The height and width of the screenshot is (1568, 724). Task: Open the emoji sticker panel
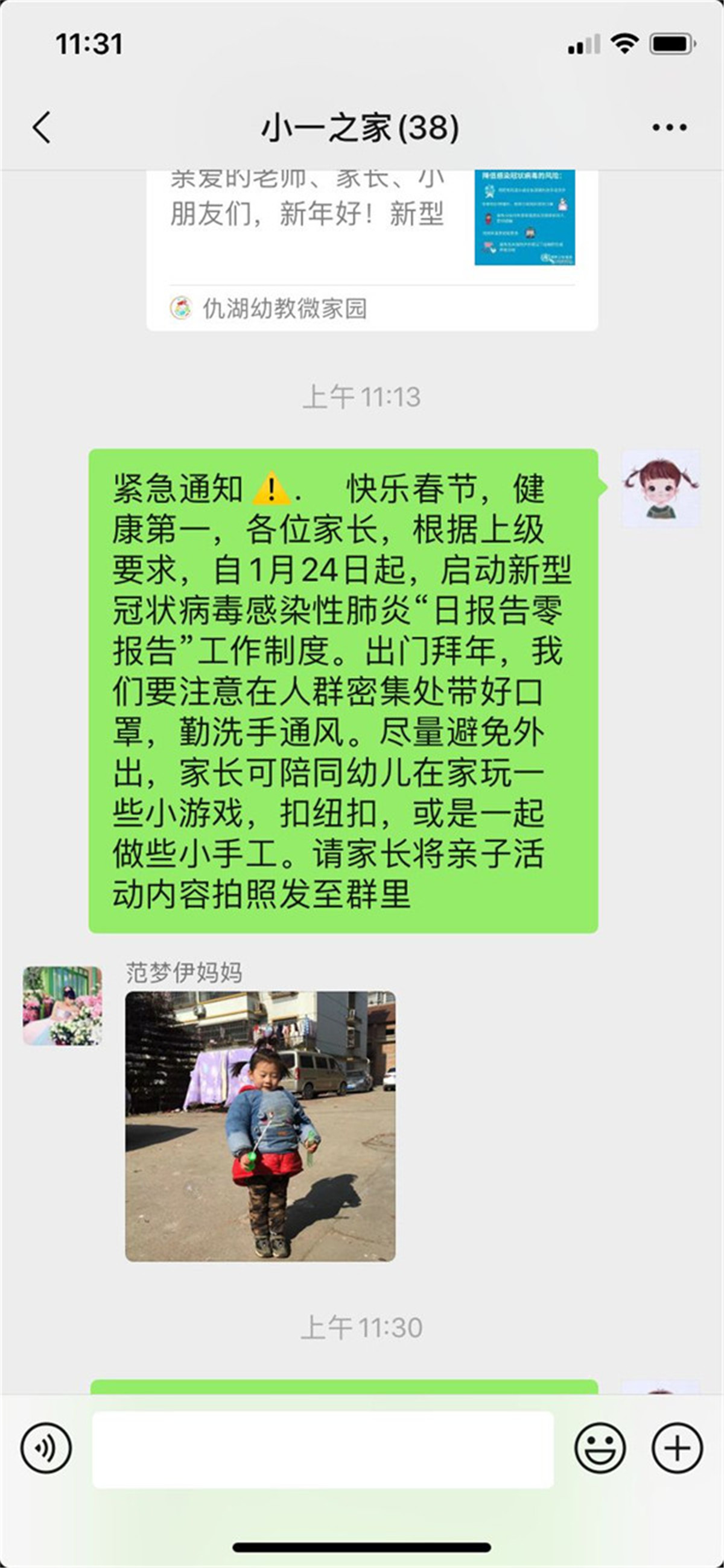[x=599, y=1448]
